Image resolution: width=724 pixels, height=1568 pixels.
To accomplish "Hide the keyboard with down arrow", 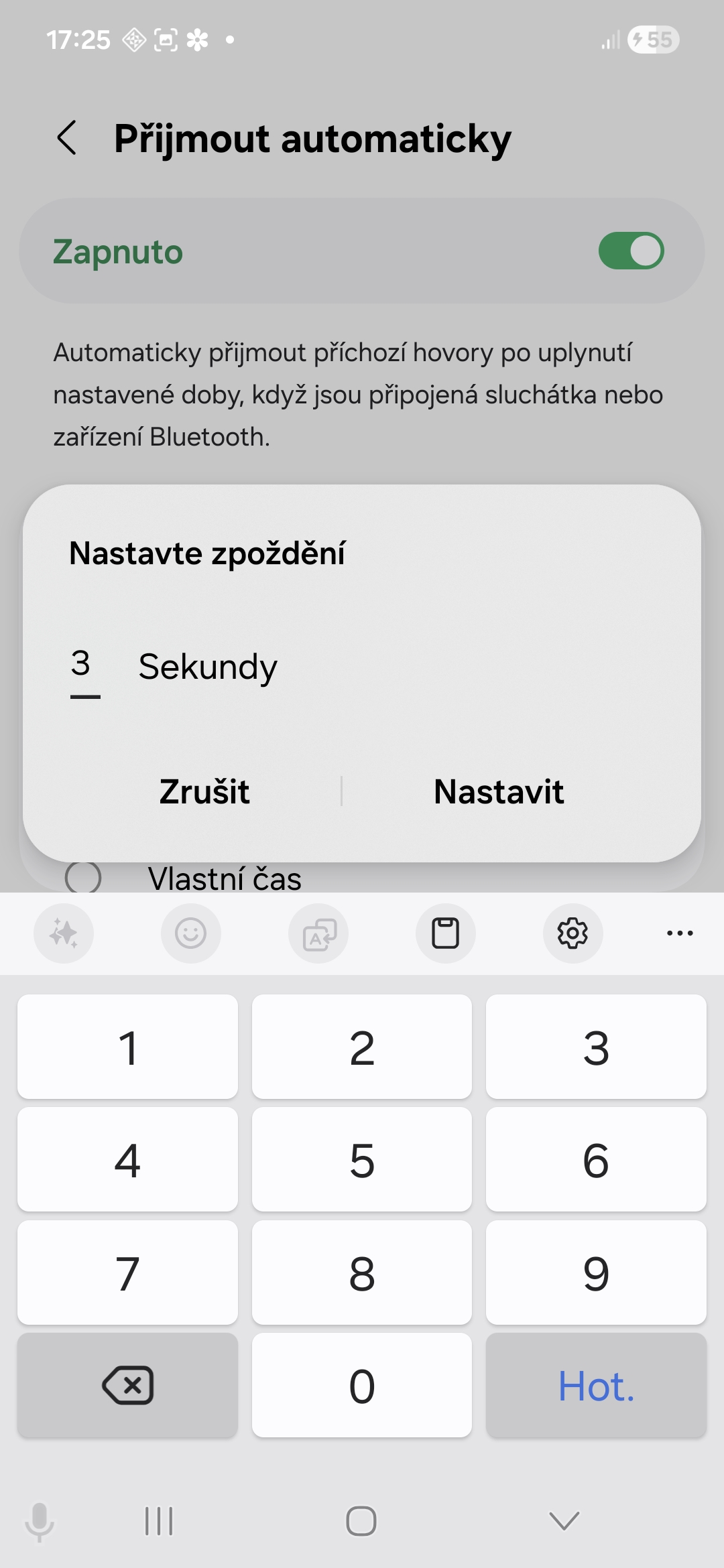I will pyautogui.click(x=564, y=1521).
